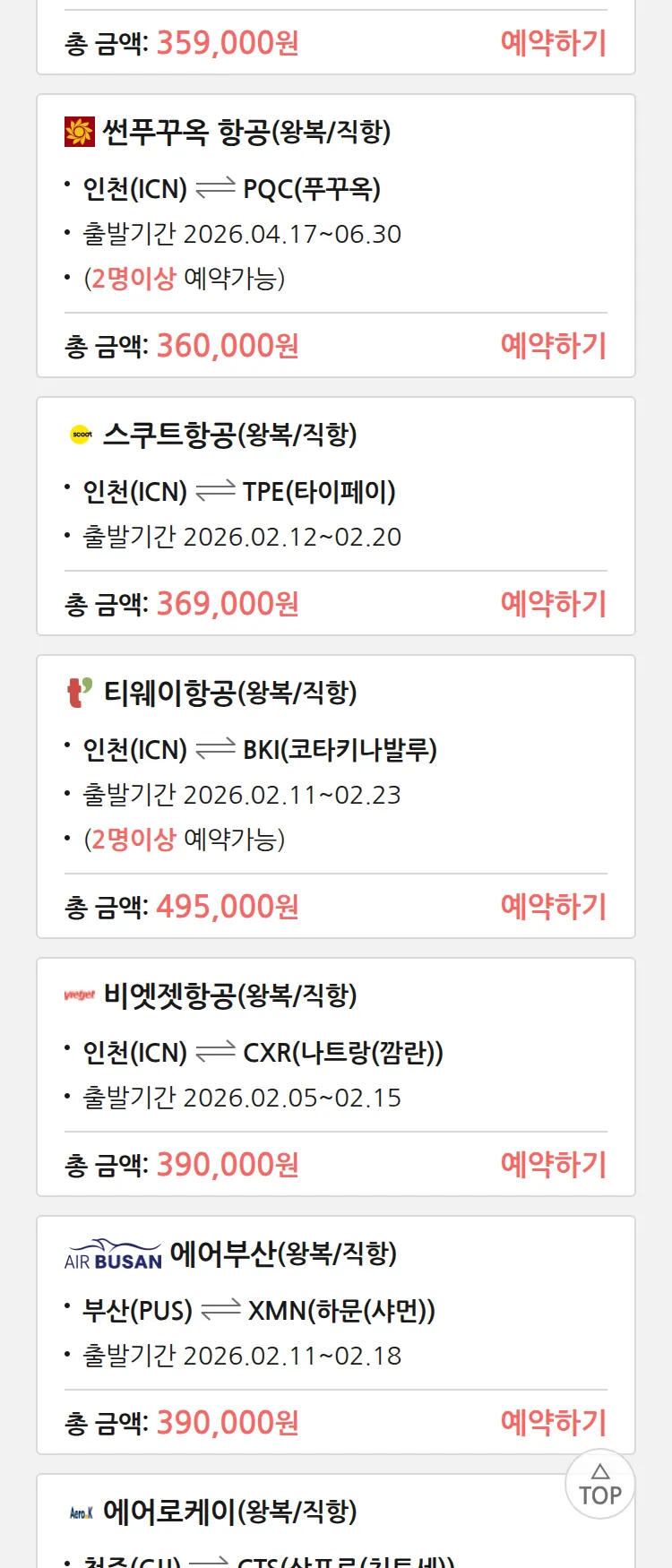The height and width of the screenshot is (1568, 672).
Task: Tap 예약하기 for the 359,000원 fare
Action: pyautogui.click(x=553, y=43)
